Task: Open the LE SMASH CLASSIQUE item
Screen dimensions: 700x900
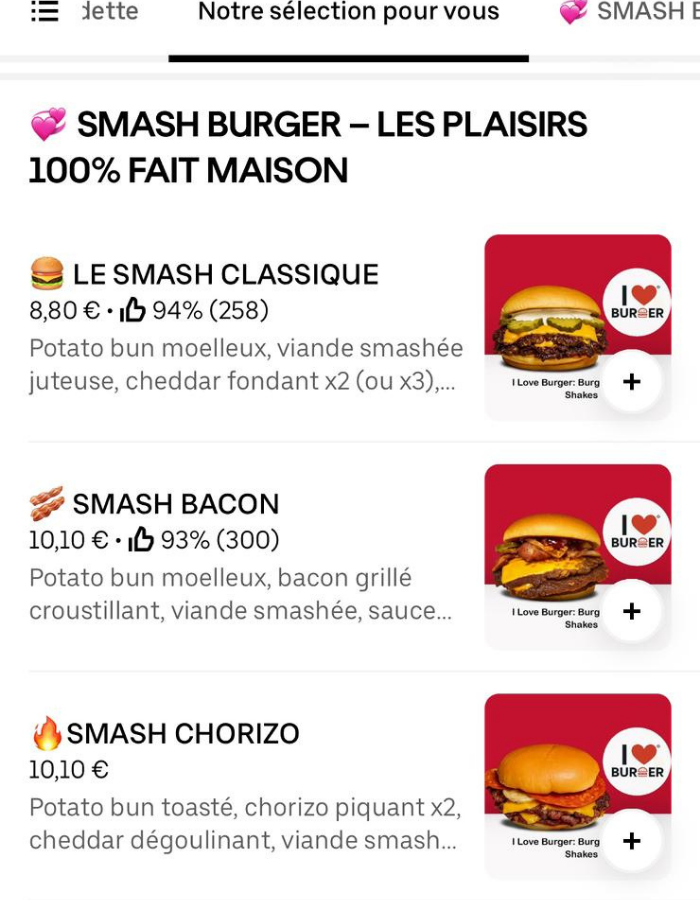Action: point(225,274)
